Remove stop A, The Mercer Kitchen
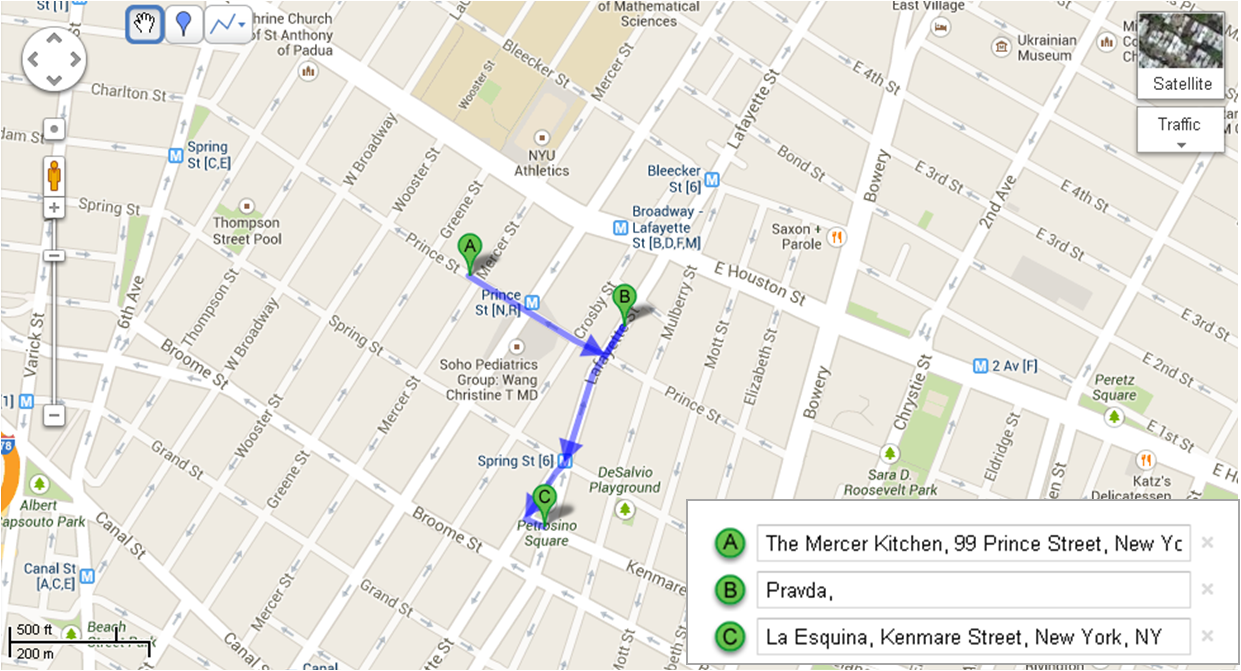1241x671 pixels. [1207, 543]
